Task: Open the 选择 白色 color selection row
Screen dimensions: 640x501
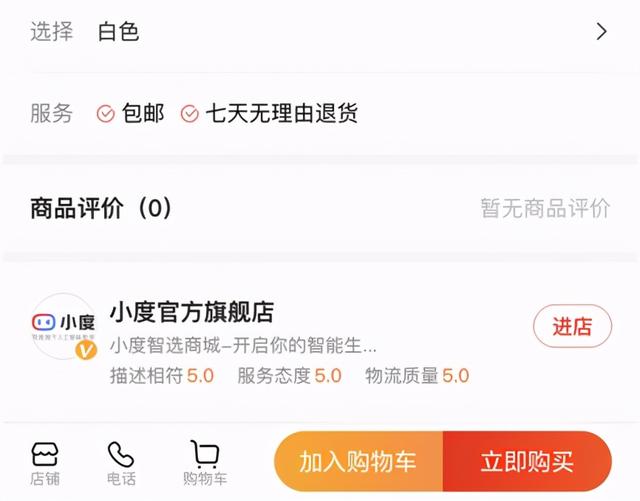Action: click(x=318, y=32)
